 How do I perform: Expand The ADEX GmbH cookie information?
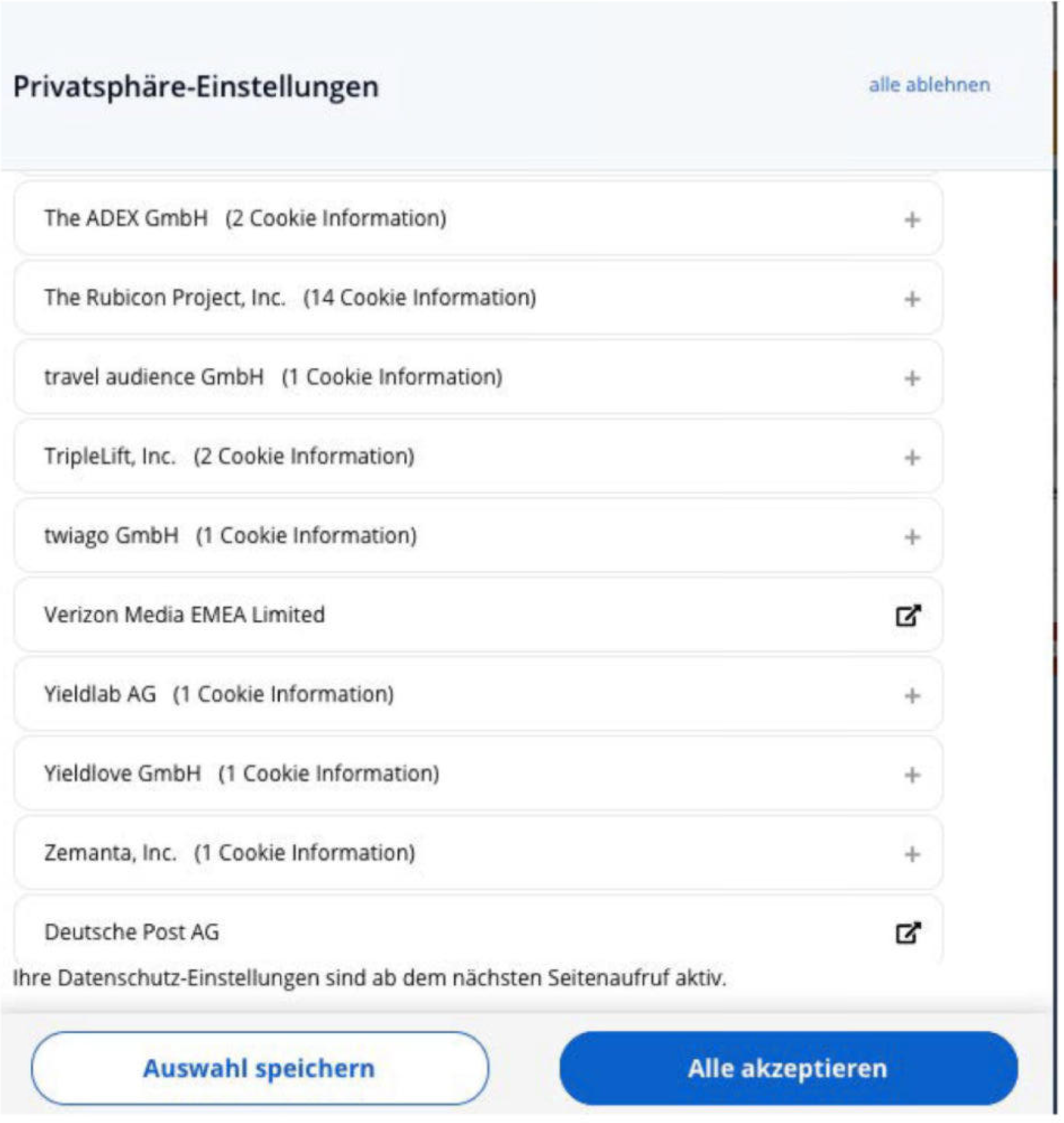click(x=912, y=220)
